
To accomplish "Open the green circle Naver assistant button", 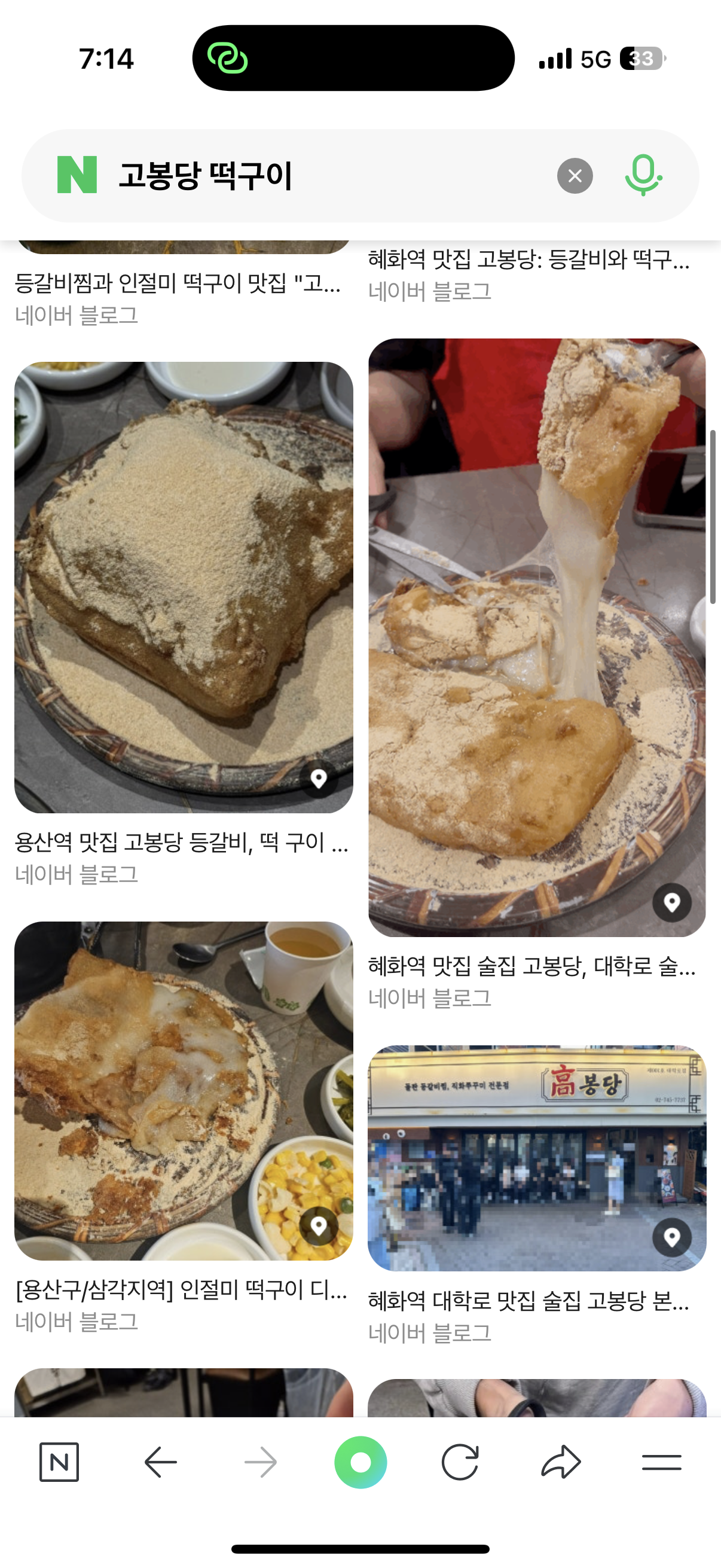I will 361,1462.
